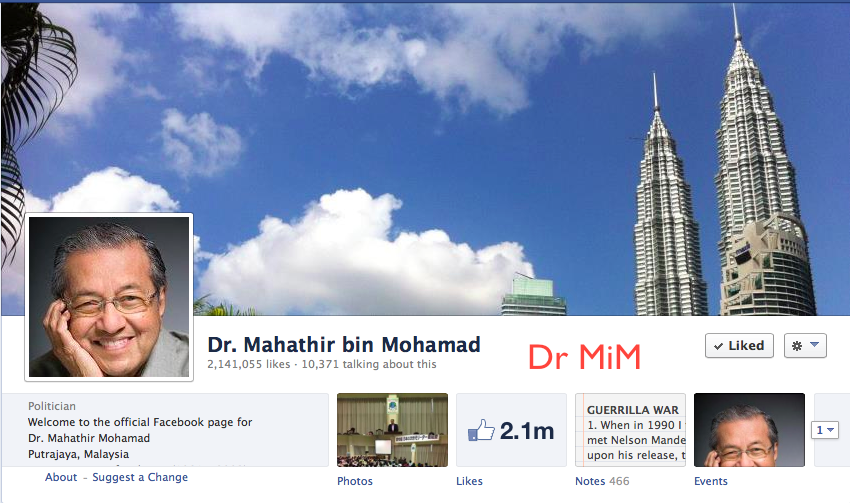The height and width of the screenshot is (503, 850).
Task: Tap the Liked button
Action: point(739,346)
